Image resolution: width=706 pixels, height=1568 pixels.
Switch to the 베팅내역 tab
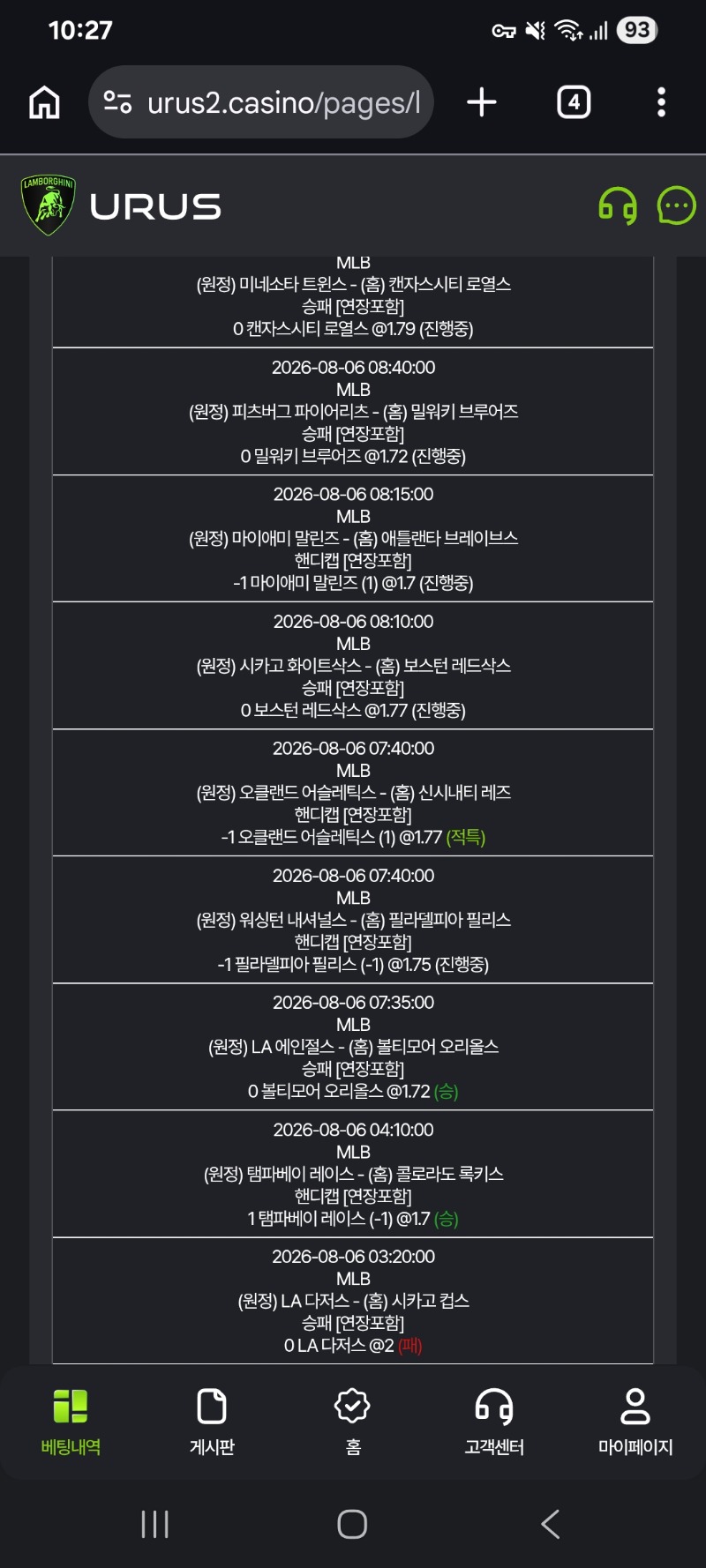tap(71, 1422)
